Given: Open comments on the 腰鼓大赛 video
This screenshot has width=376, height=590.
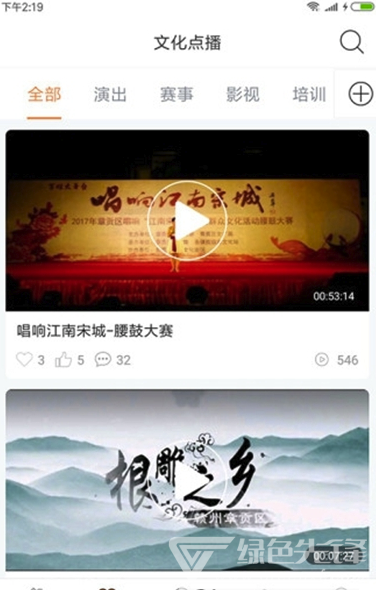Looking at the screenshot, I should (103, 360).
